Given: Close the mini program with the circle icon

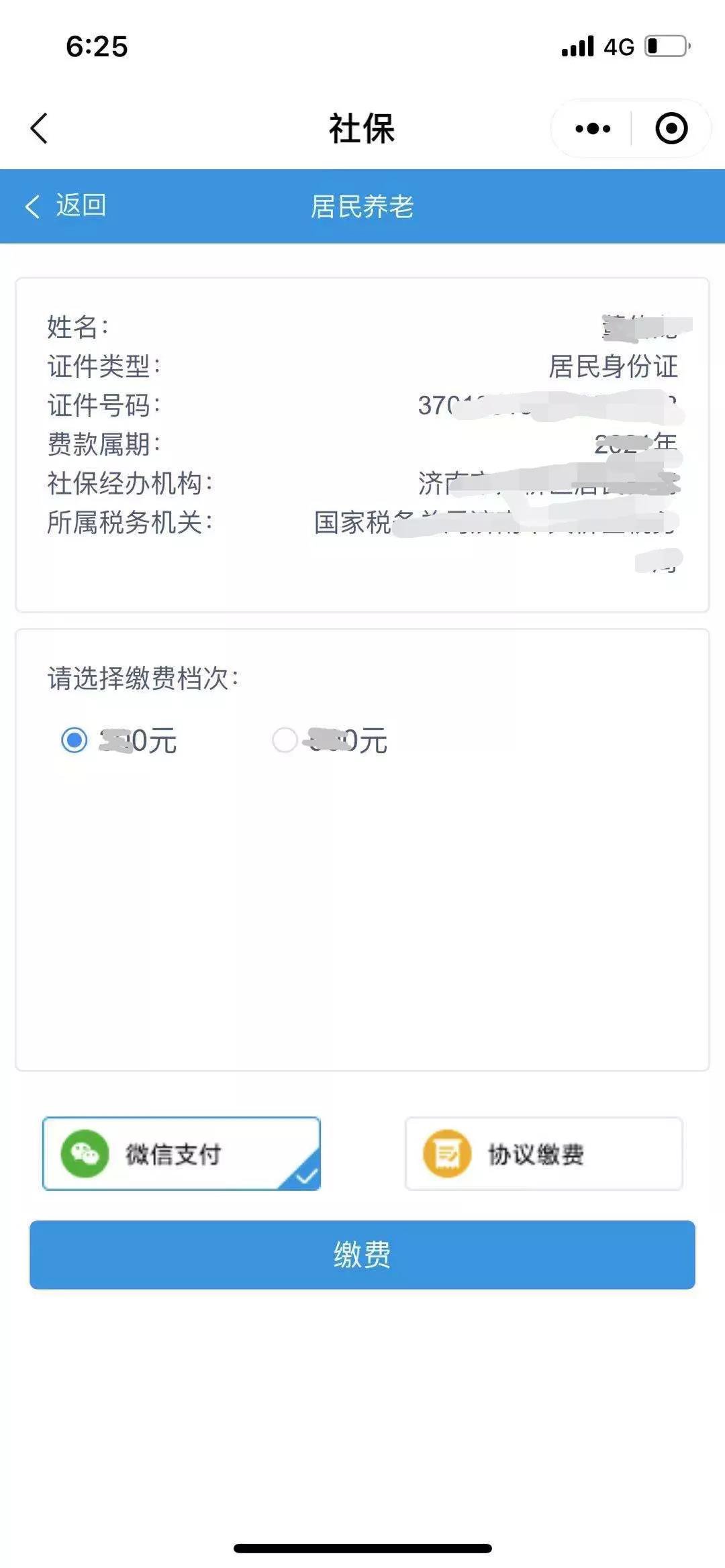Looking at the screenshot, I should coord(671,128).
